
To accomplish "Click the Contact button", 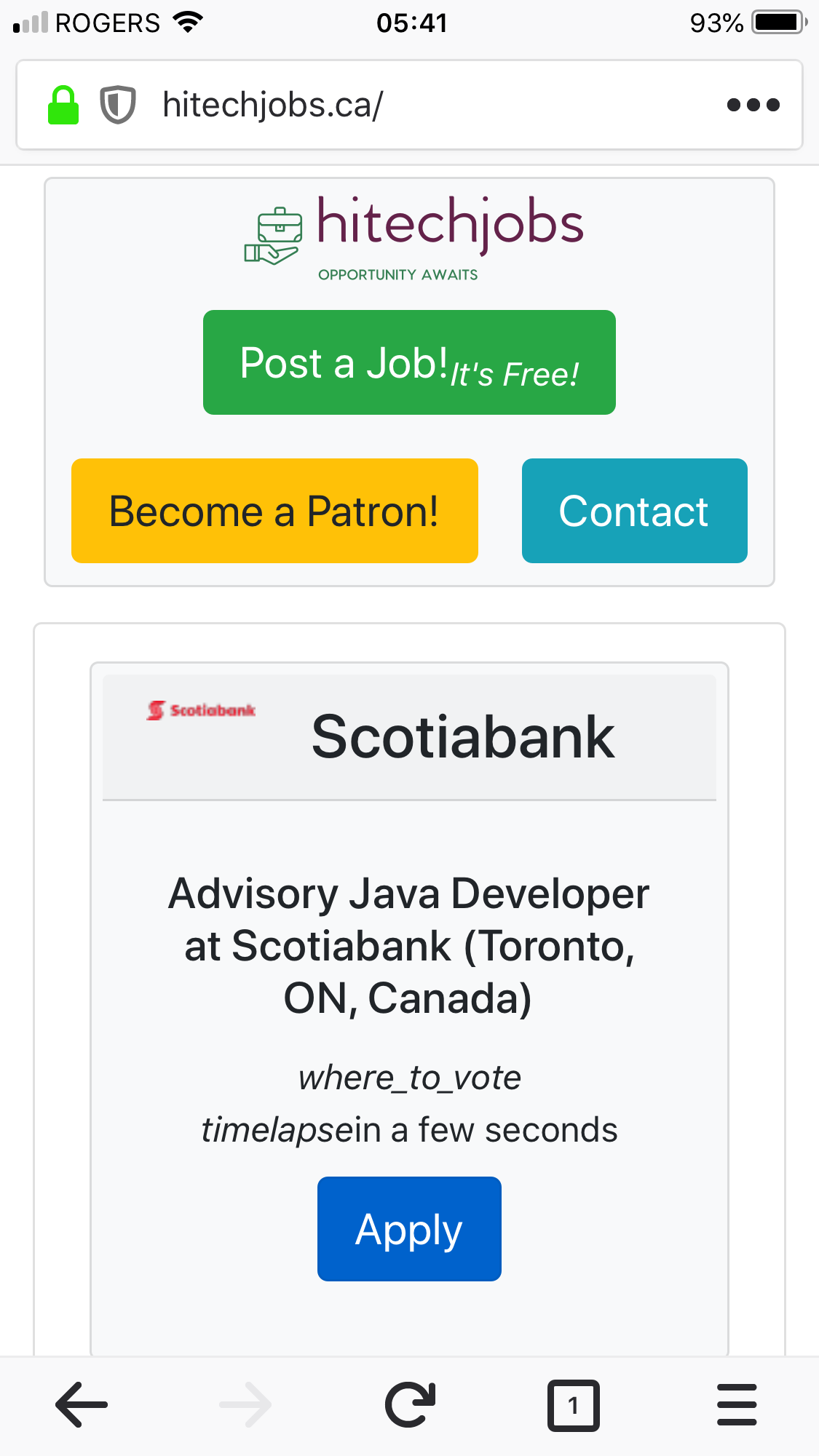I will (x=633, y=511).
